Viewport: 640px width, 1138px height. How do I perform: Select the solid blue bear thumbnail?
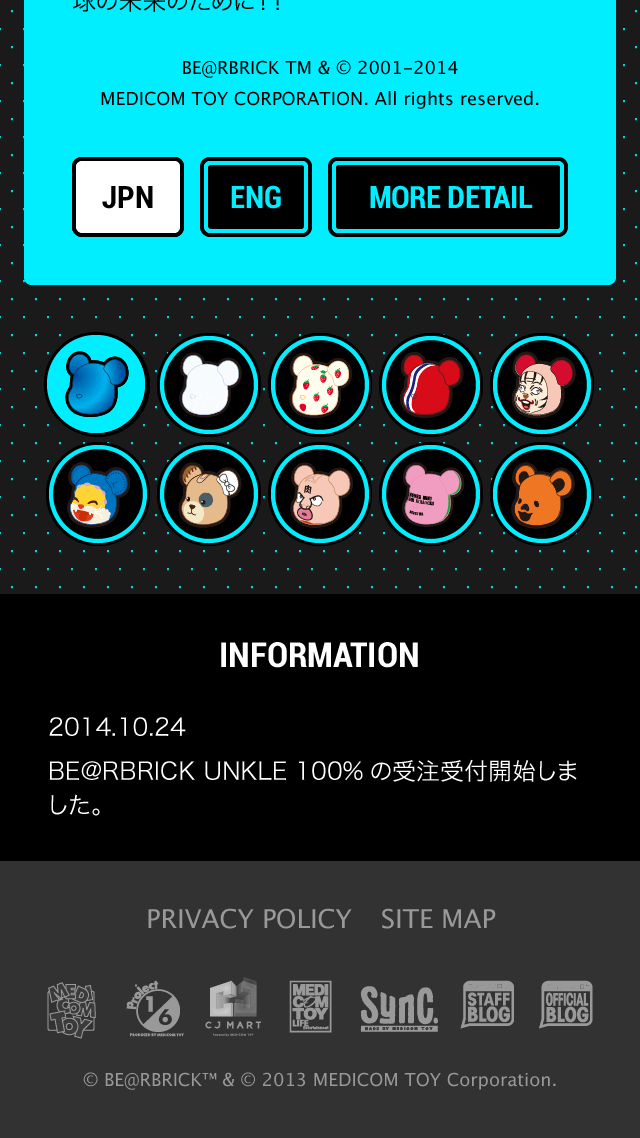tap(97, 384)
